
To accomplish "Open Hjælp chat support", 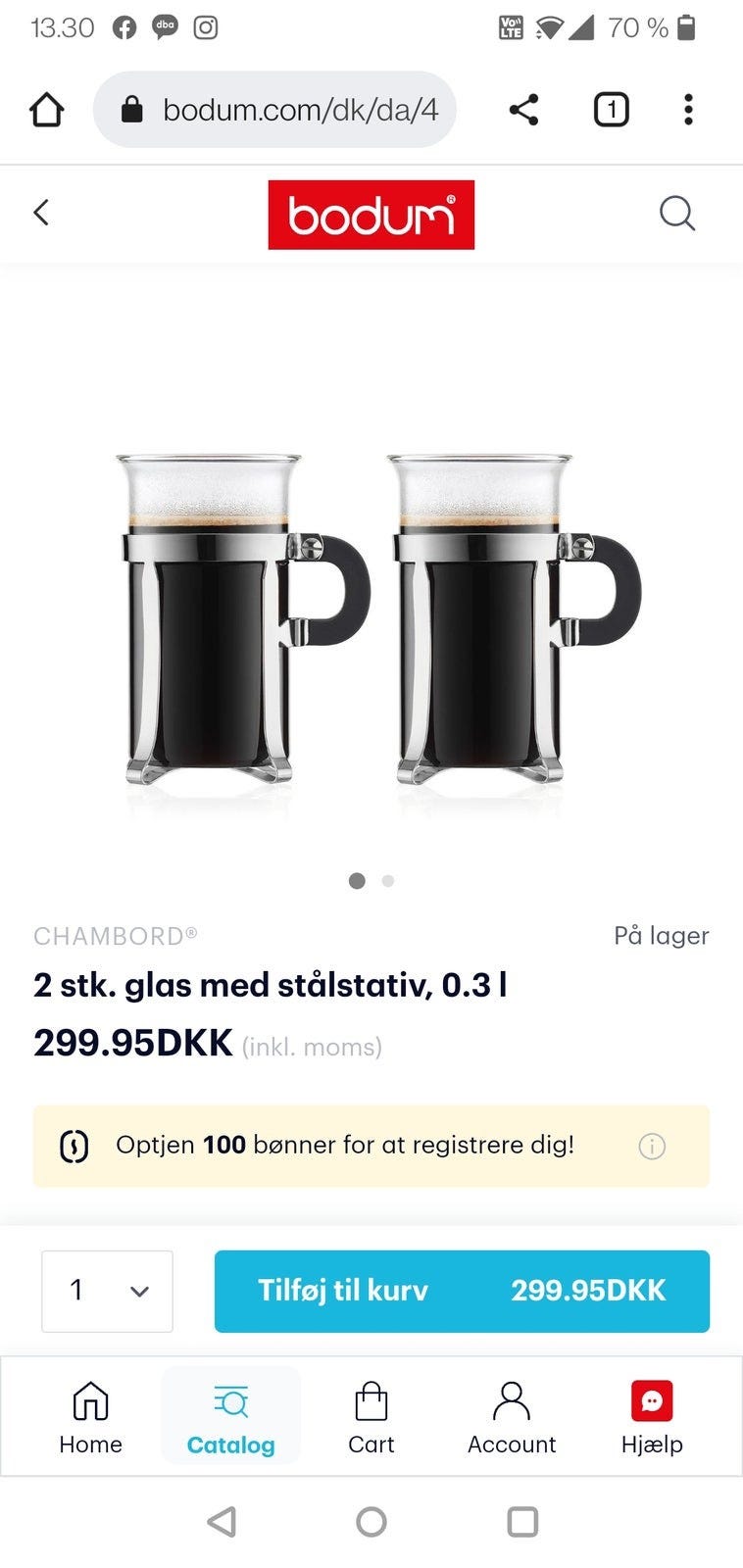I will coord(652,1417).
